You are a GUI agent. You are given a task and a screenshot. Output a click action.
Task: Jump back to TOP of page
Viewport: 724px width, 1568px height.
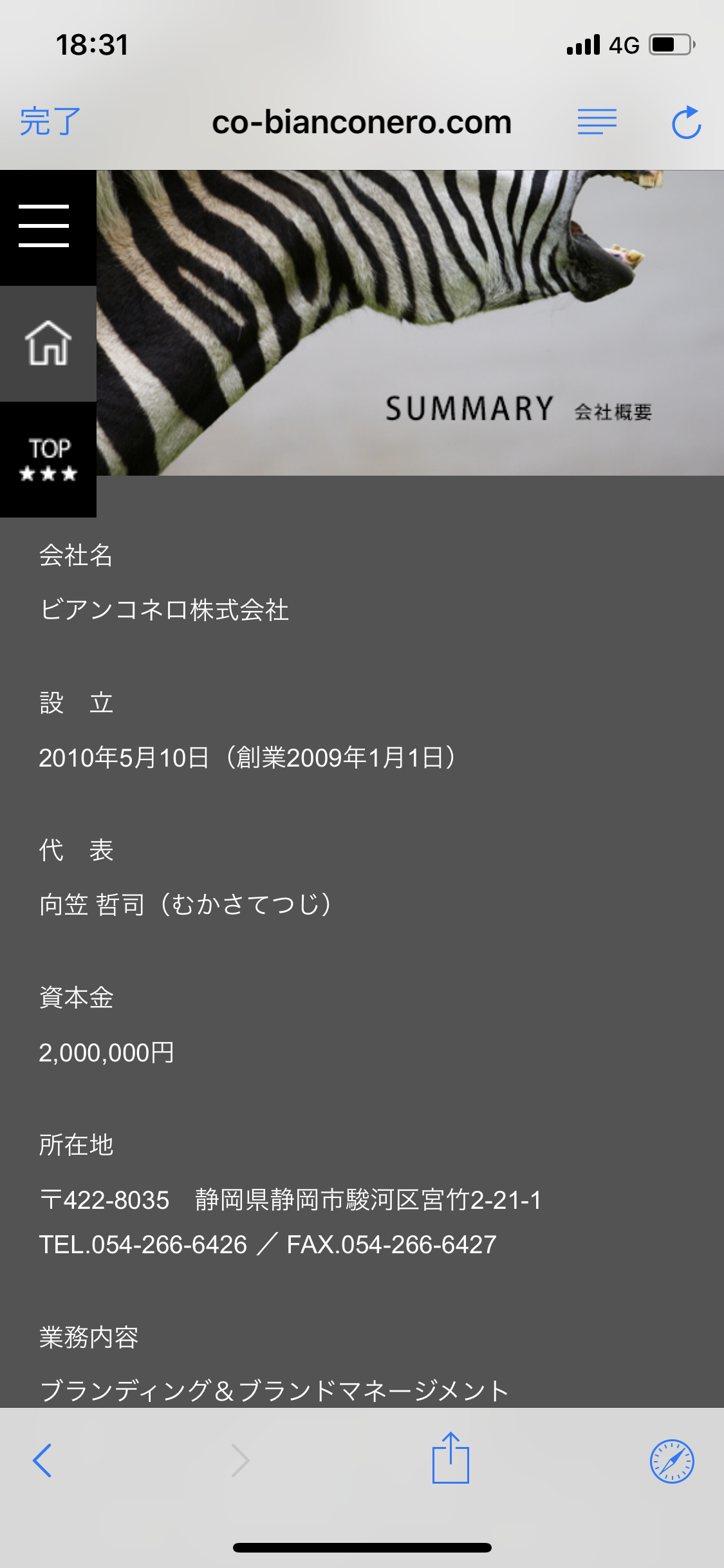click(48, 460)
